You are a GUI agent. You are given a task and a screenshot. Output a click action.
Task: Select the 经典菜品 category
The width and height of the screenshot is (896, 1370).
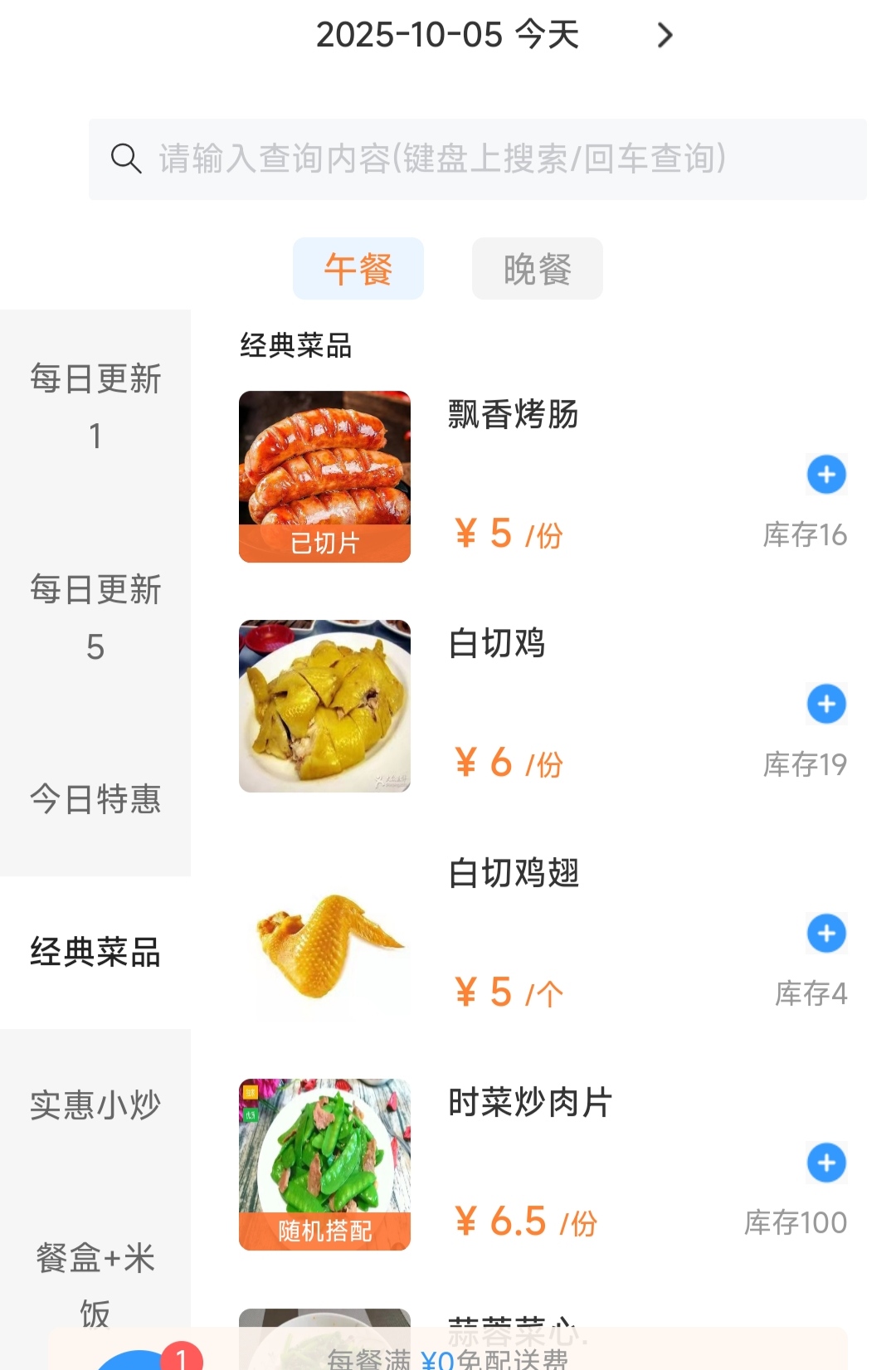tap(95, 952)
